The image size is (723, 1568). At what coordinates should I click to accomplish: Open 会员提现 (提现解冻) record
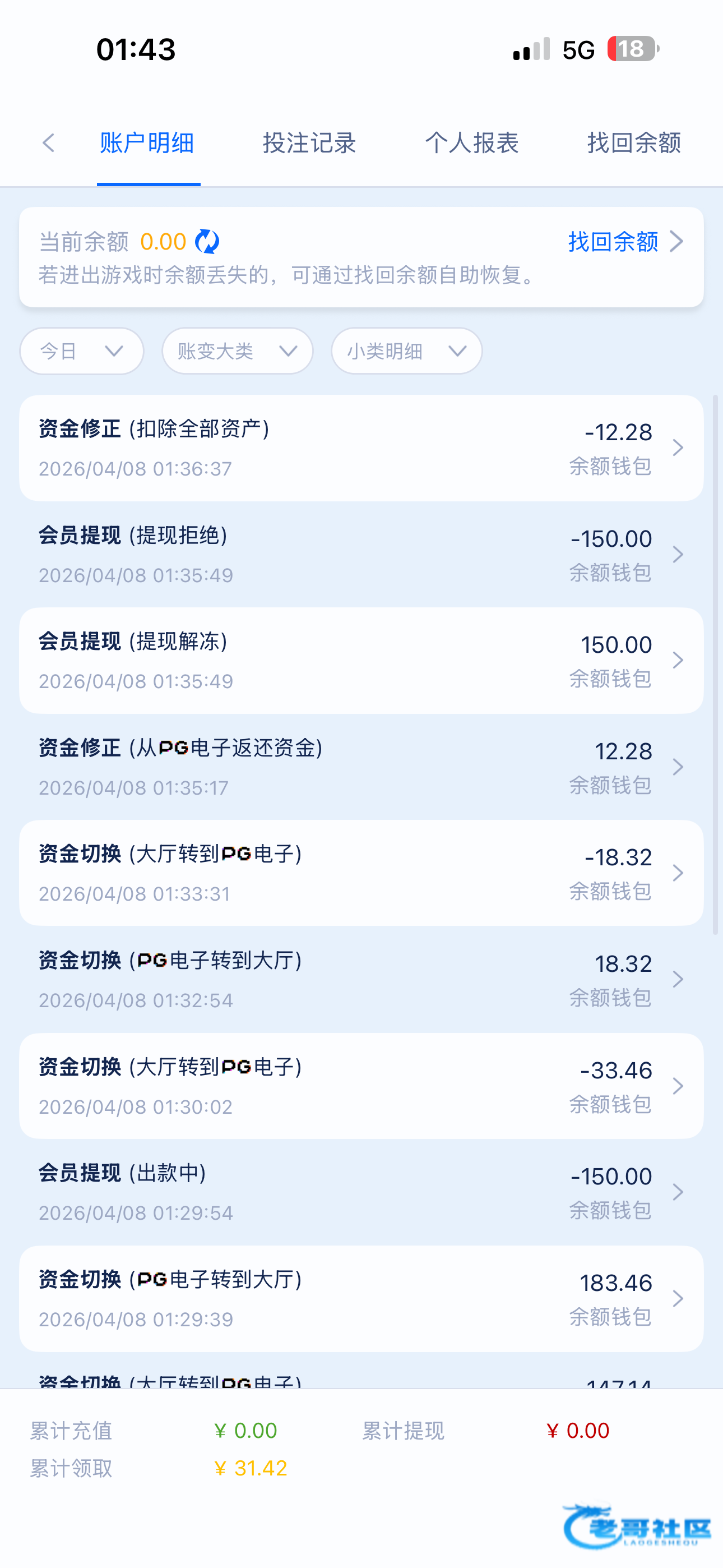361,661
